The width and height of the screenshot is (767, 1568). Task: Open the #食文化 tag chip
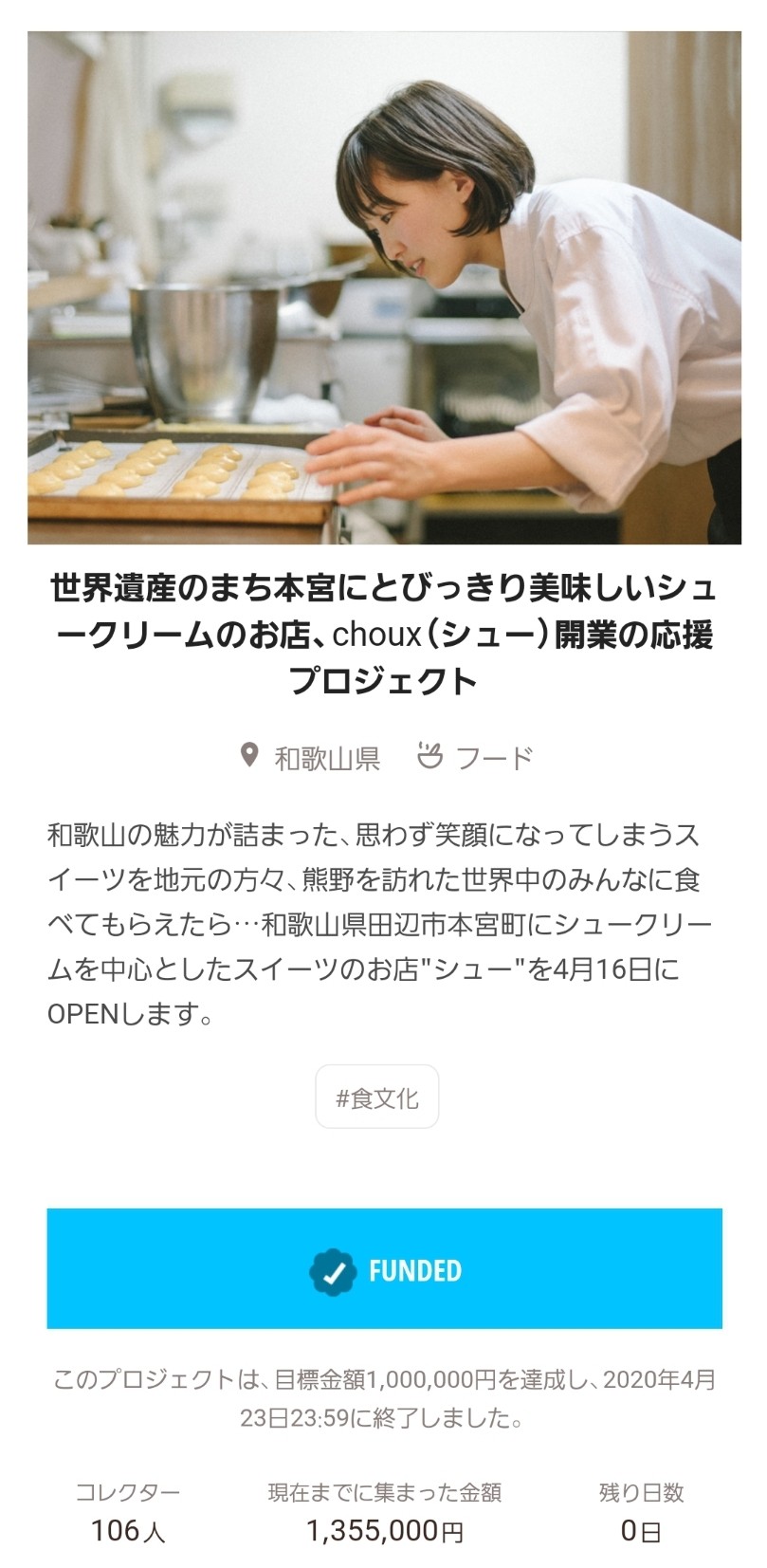click(377, 1097)
